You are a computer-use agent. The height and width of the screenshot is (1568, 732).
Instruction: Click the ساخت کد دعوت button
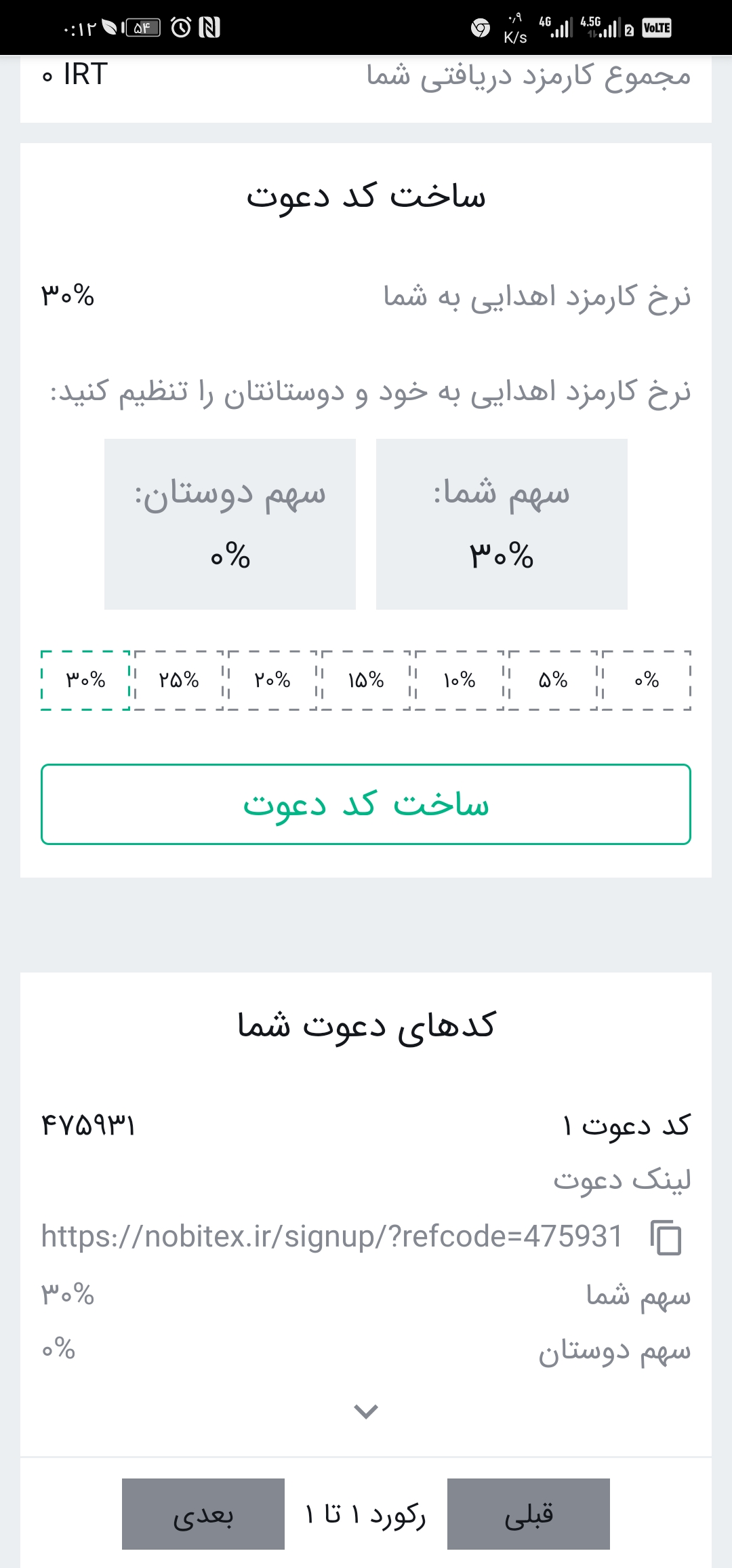[x=366, y=806]
